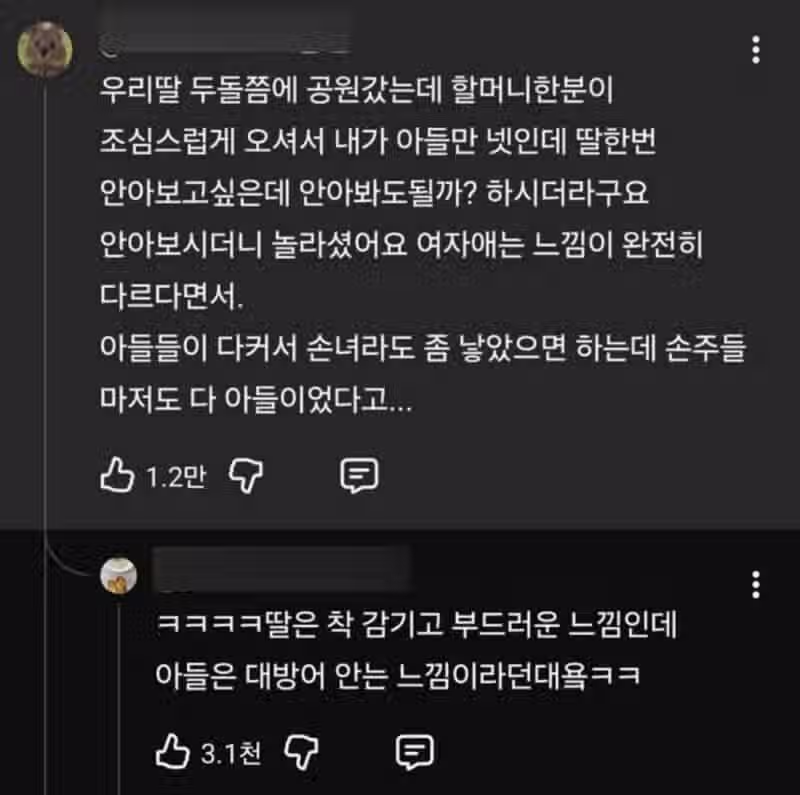Dislike the reply starting with ㅋㅋㅋㅋ딸은
This screenshot has width=800, height=795.
click(x=301, y=751)
